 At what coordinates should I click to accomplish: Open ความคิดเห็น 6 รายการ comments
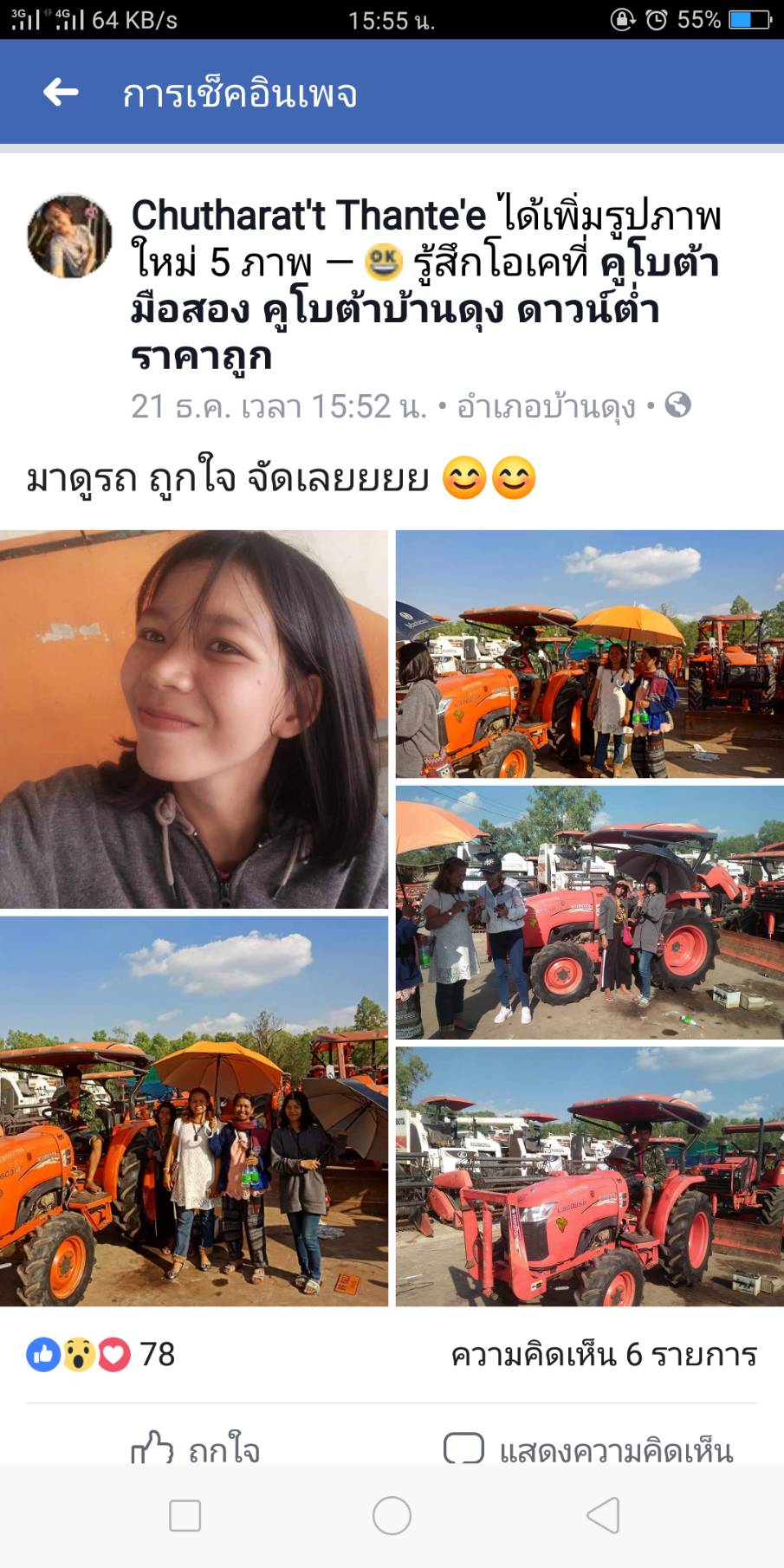(x=604, y=1355)
